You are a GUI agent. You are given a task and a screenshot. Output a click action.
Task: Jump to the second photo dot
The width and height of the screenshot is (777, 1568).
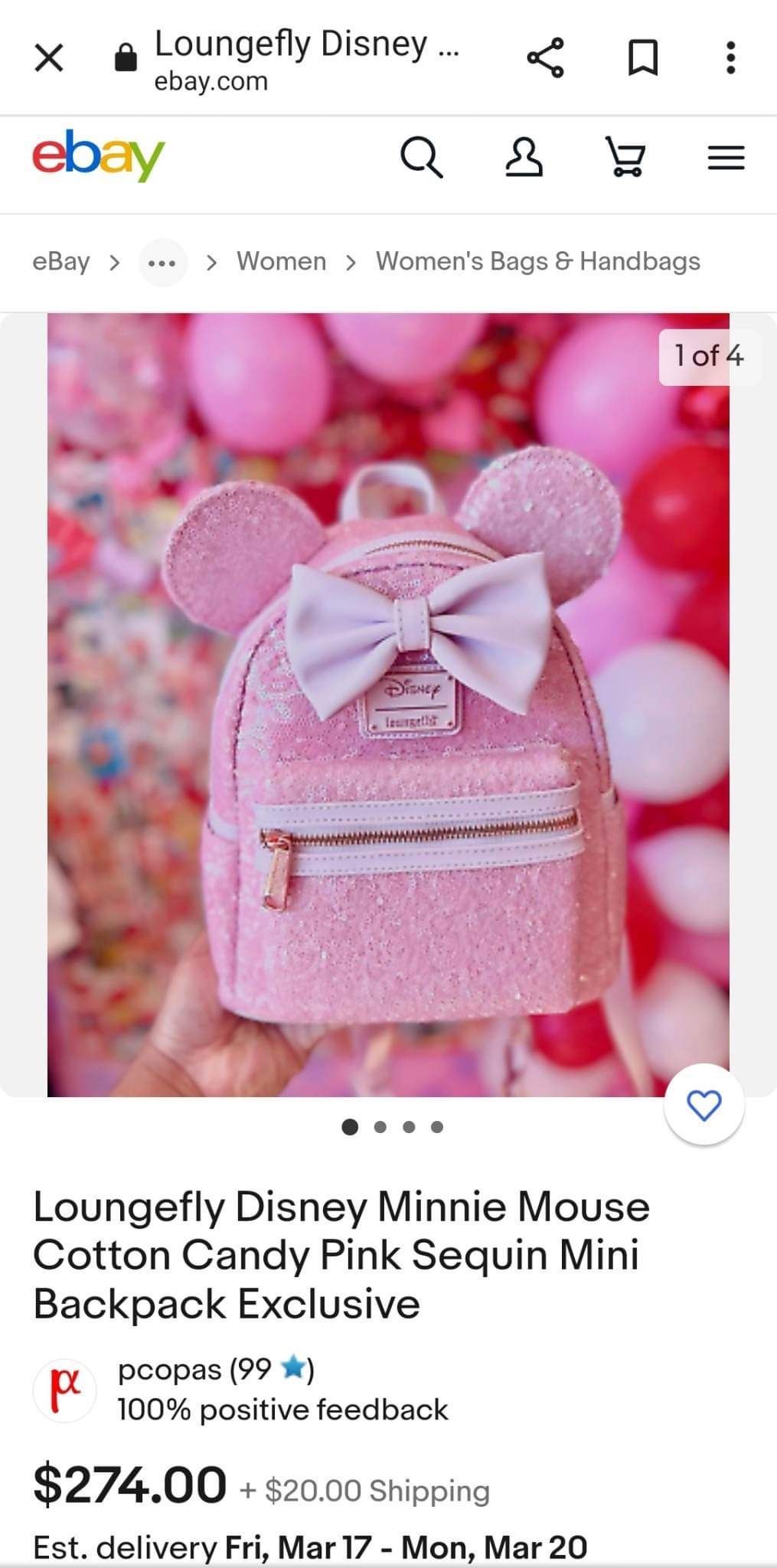tap(380, 1127)
